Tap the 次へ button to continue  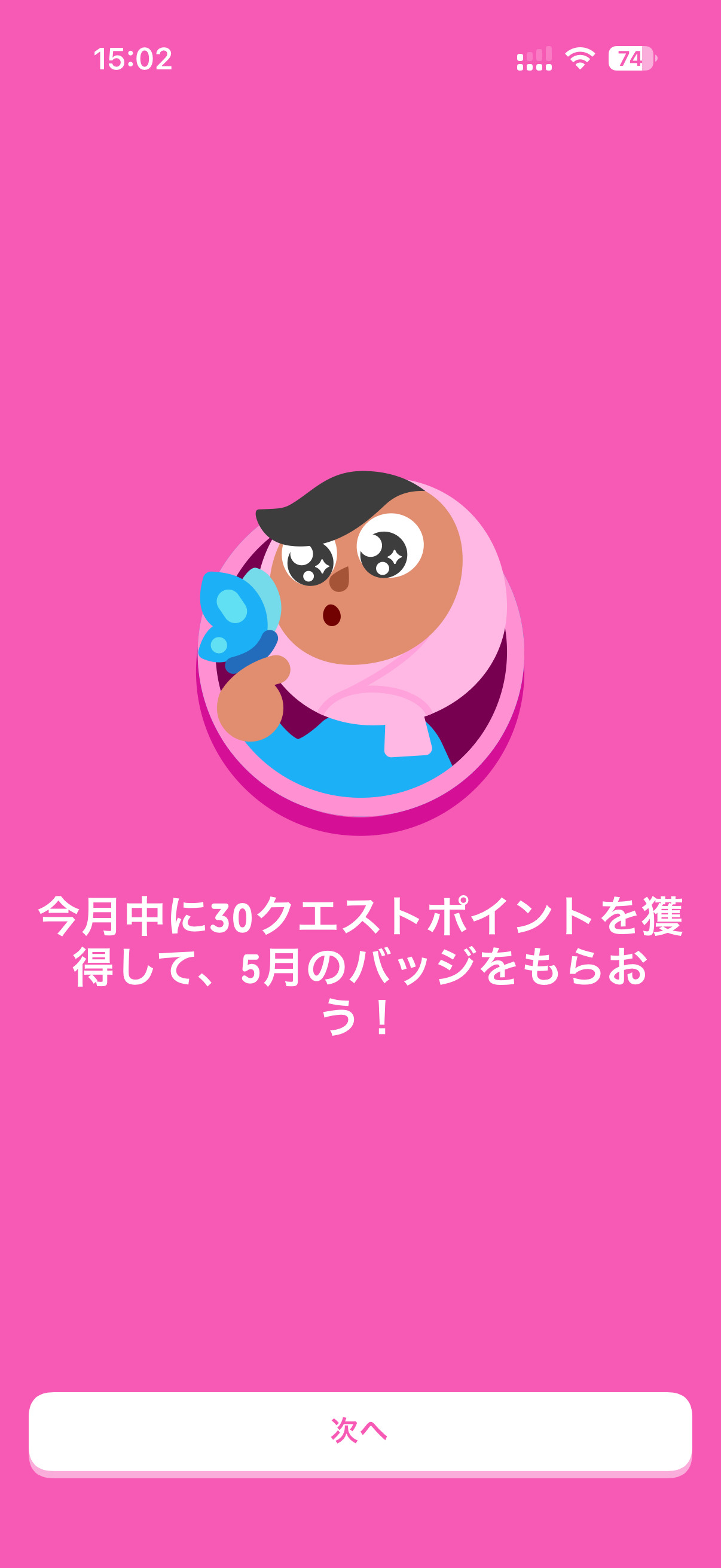tap(360, 1433)
